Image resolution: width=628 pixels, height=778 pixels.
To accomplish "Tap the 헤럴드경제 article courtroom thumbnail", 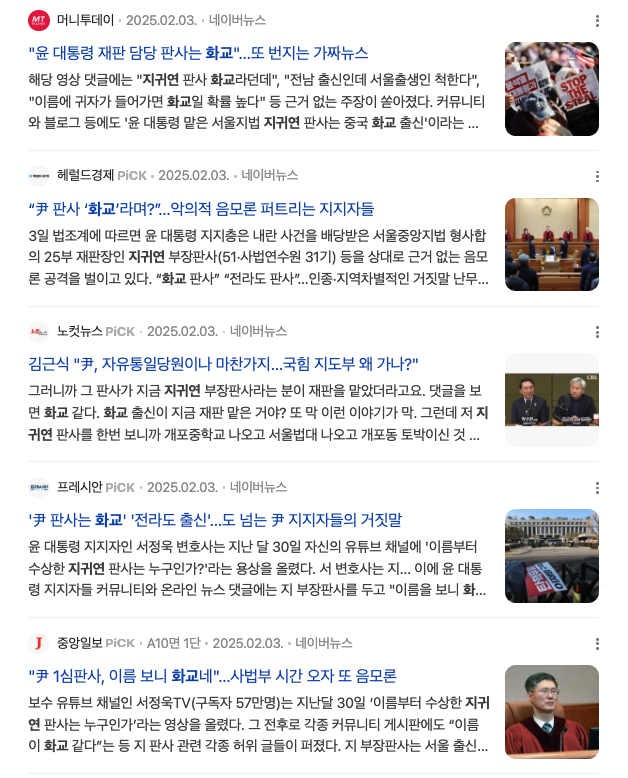I will pyautogui.click(x=551, y=244).
